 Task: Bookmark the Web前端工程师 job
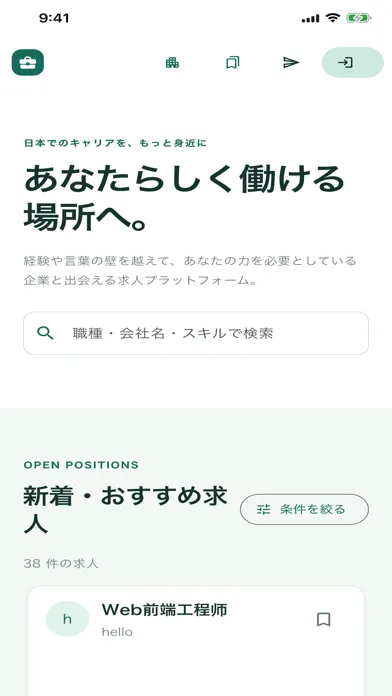coord(324,619)
